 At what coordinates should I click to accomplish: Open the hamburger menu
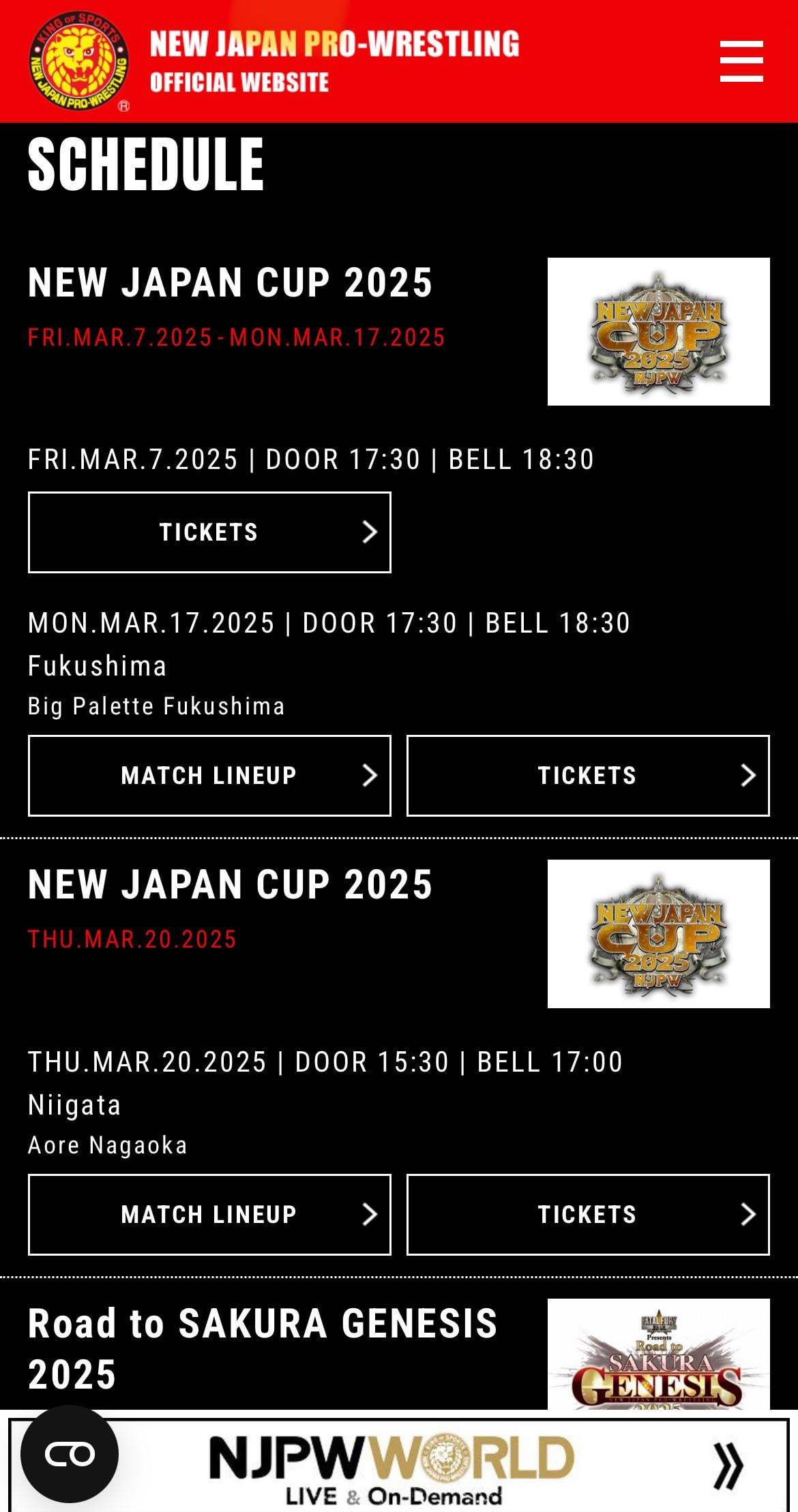[741, 61]
